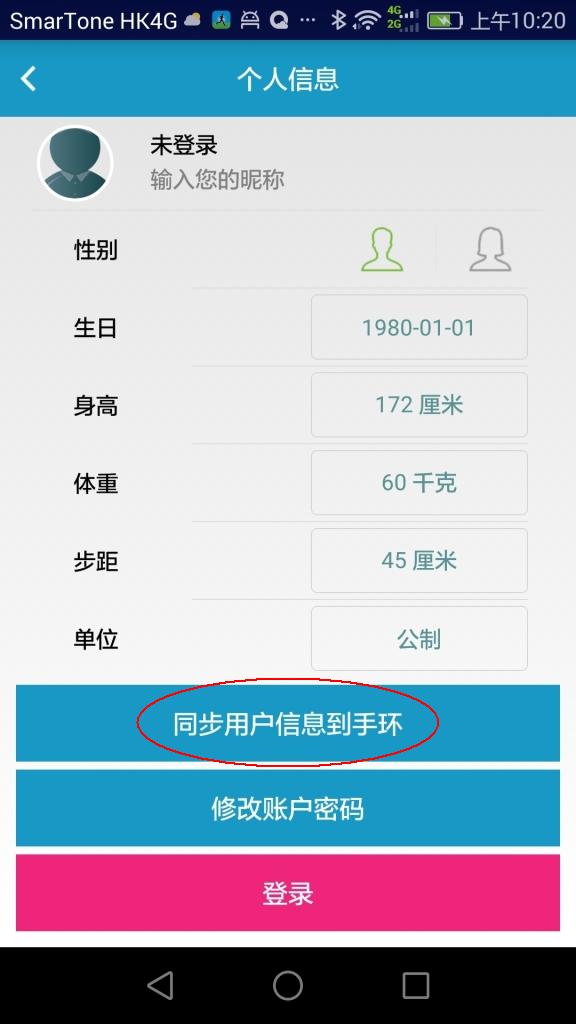Open 修改账户密码 to change the password
The height and width of the screenshot is (1024, 576).
click(x=288, y=808)
